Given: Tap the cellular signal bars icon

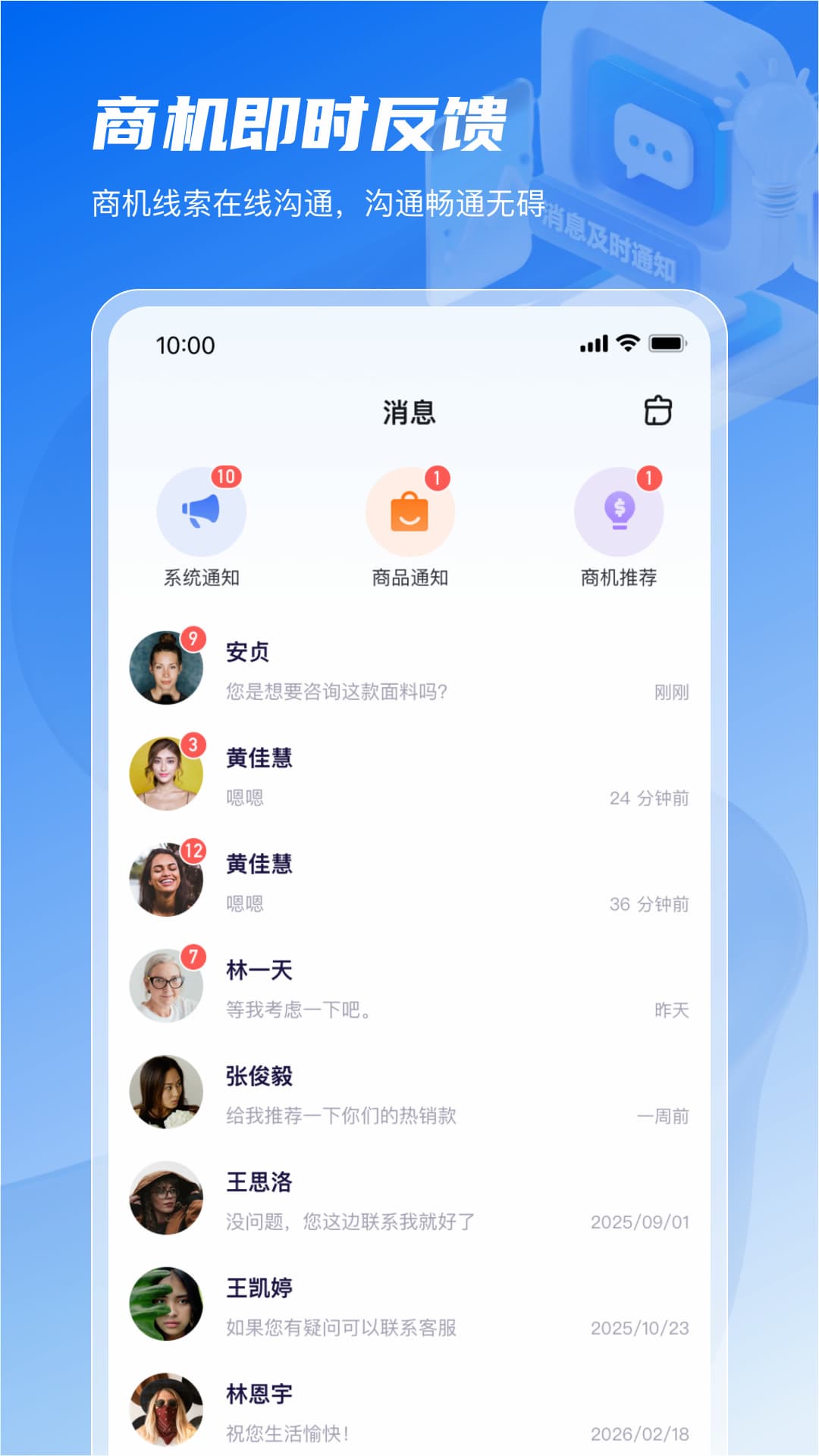Looking at the screenshot, I should pyautogui.click(x=595, y=343).
